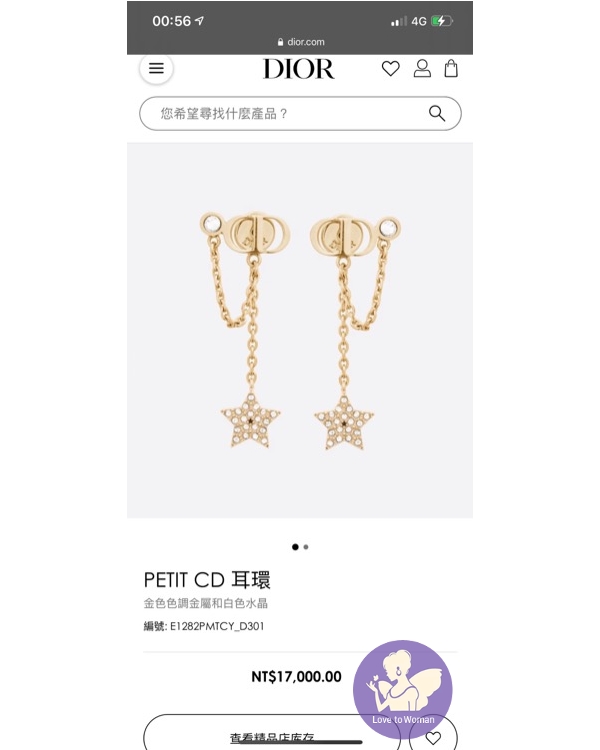Add earrings to wishlist with heart button
The width and height of the screenshot is (600, 750).
(x=433, y=738)
